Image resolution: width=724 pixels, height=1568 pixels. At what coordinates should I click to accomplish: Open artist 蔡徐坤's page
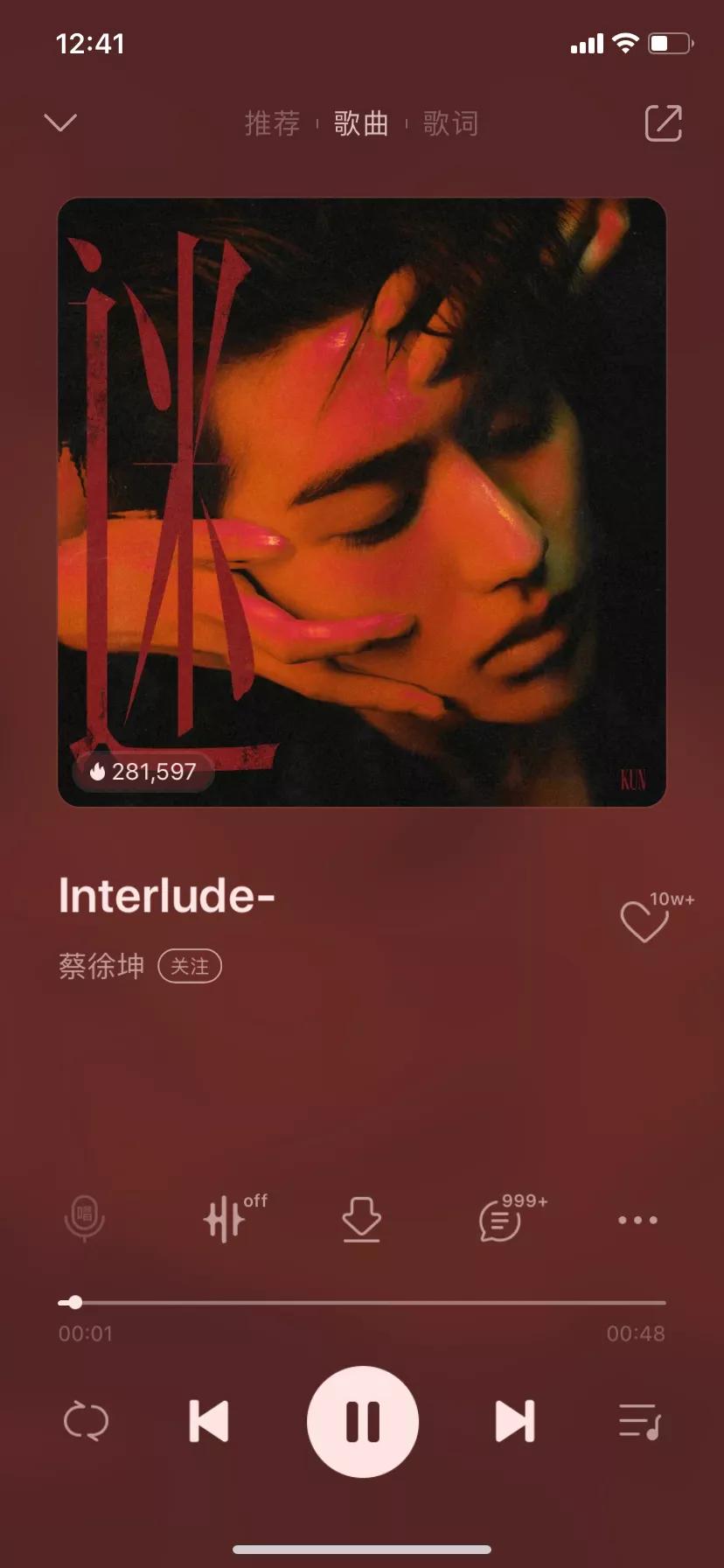(101, 966)
